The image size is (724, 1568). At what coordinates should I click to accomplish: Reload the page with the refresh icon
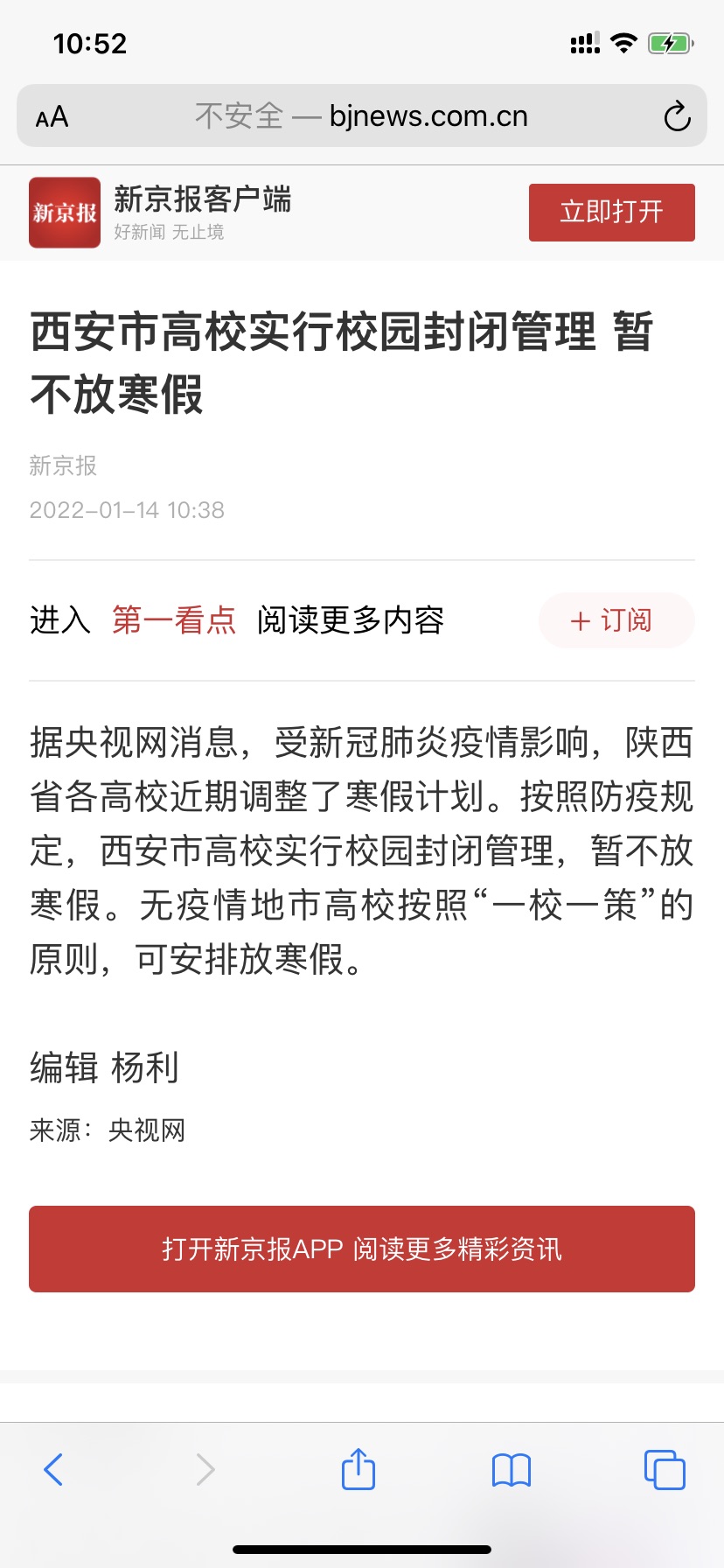pos(677,116)
